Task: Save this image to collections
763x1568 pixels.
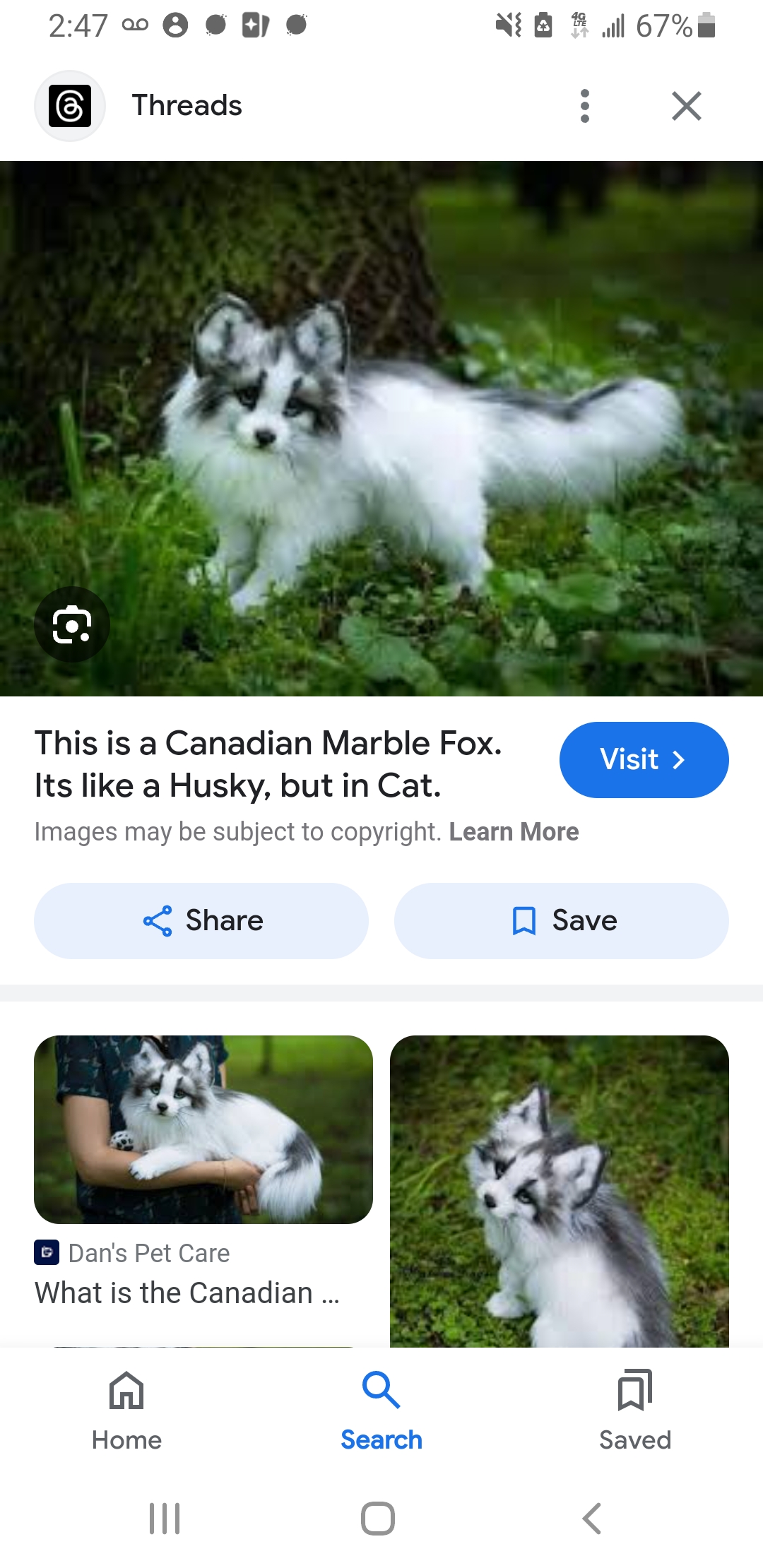Action: coord(562,920)
